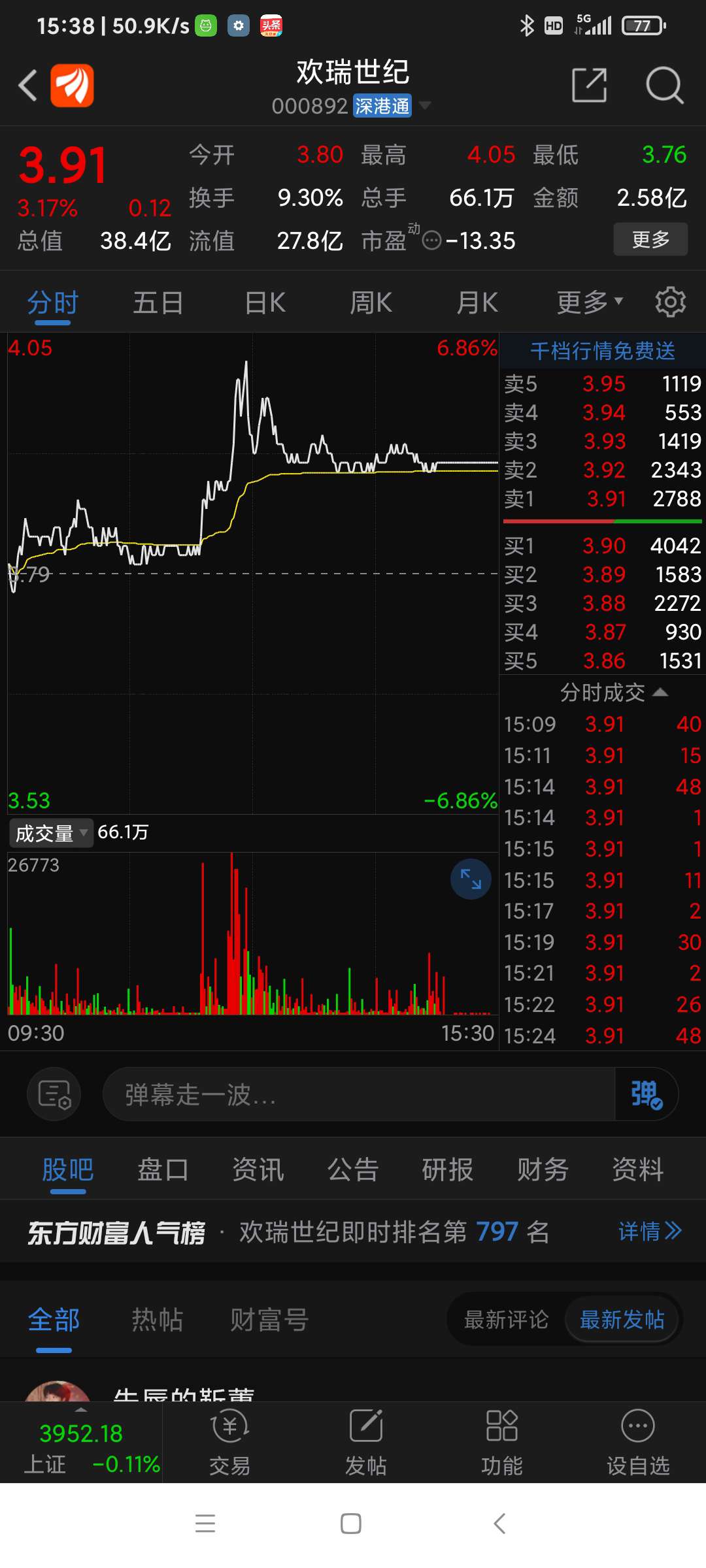
Task: Share this stock page
Action: [x=589, y=85]
